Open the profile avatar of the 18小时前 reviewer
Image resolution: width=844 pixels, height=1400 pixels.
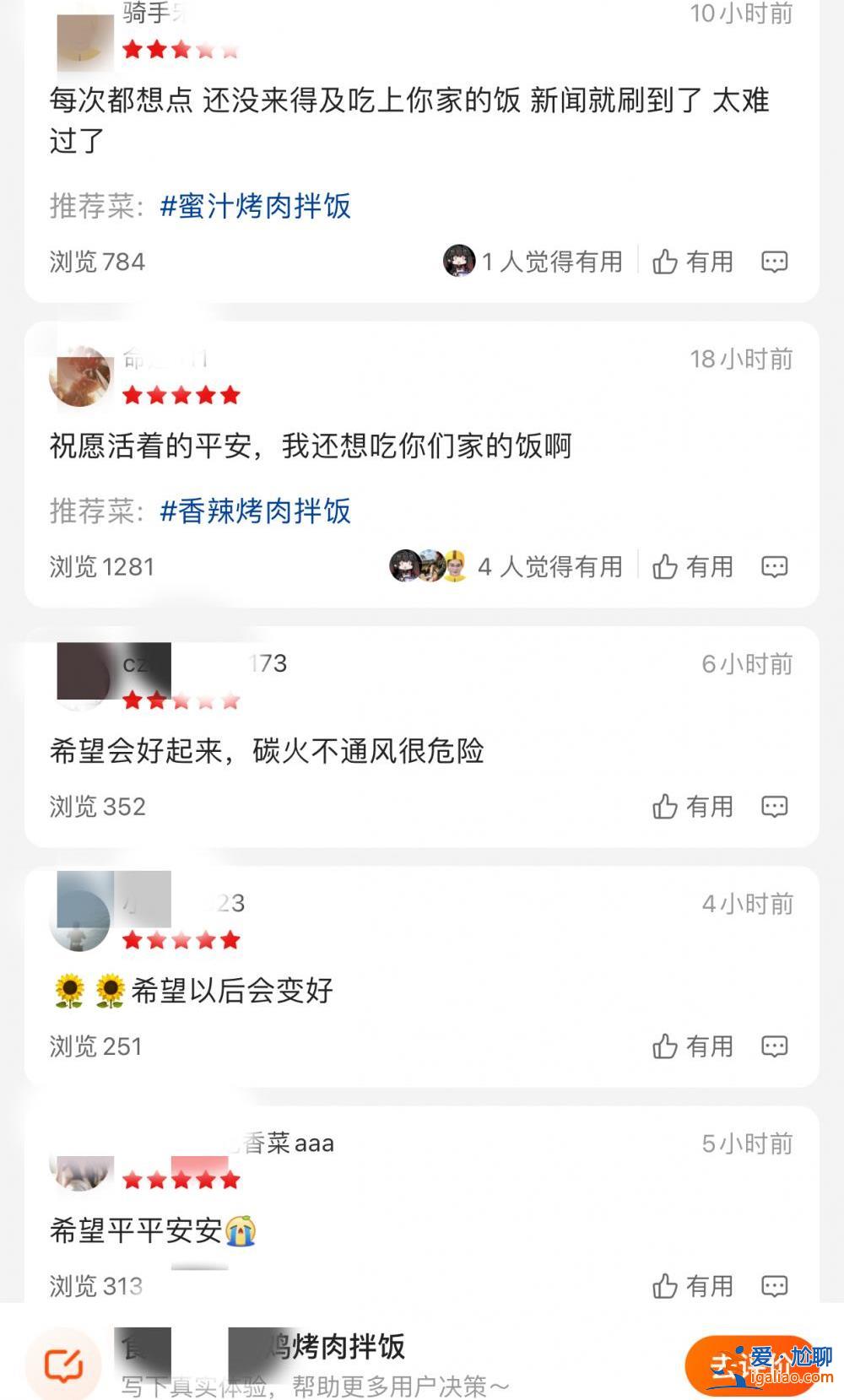point(79,376)
